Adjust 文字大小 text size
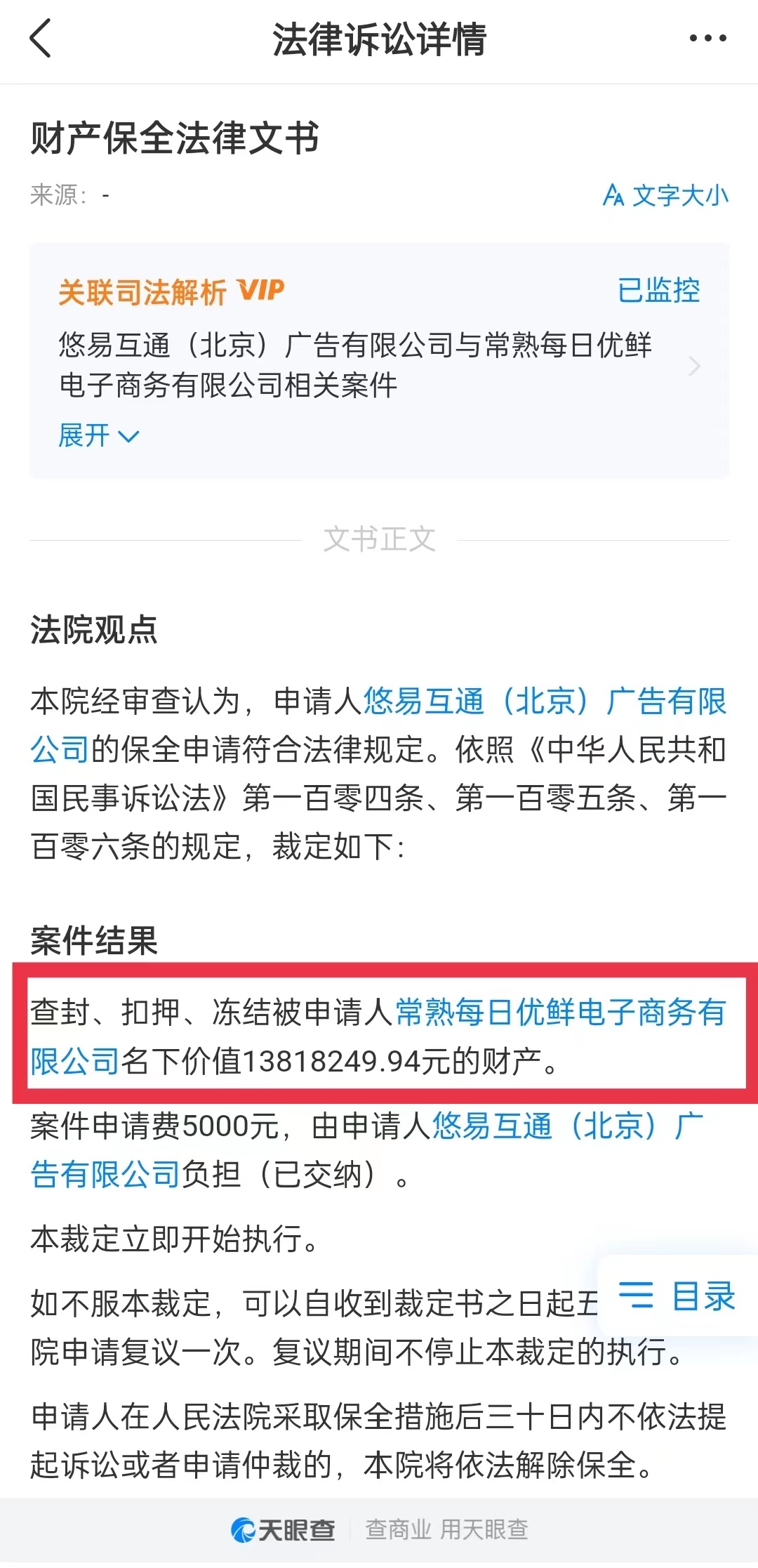Viewport: 758px width, 1568px height. (x=665, y=195)
